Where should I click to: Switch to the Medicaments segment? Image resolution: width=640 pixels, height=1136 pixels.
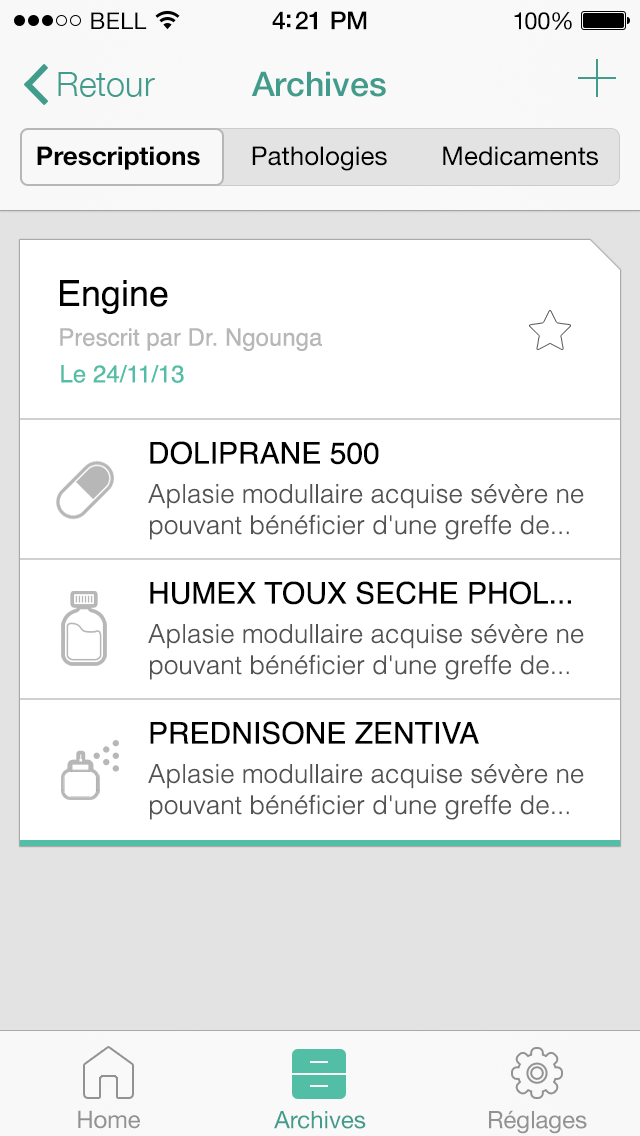click(520, 157)
